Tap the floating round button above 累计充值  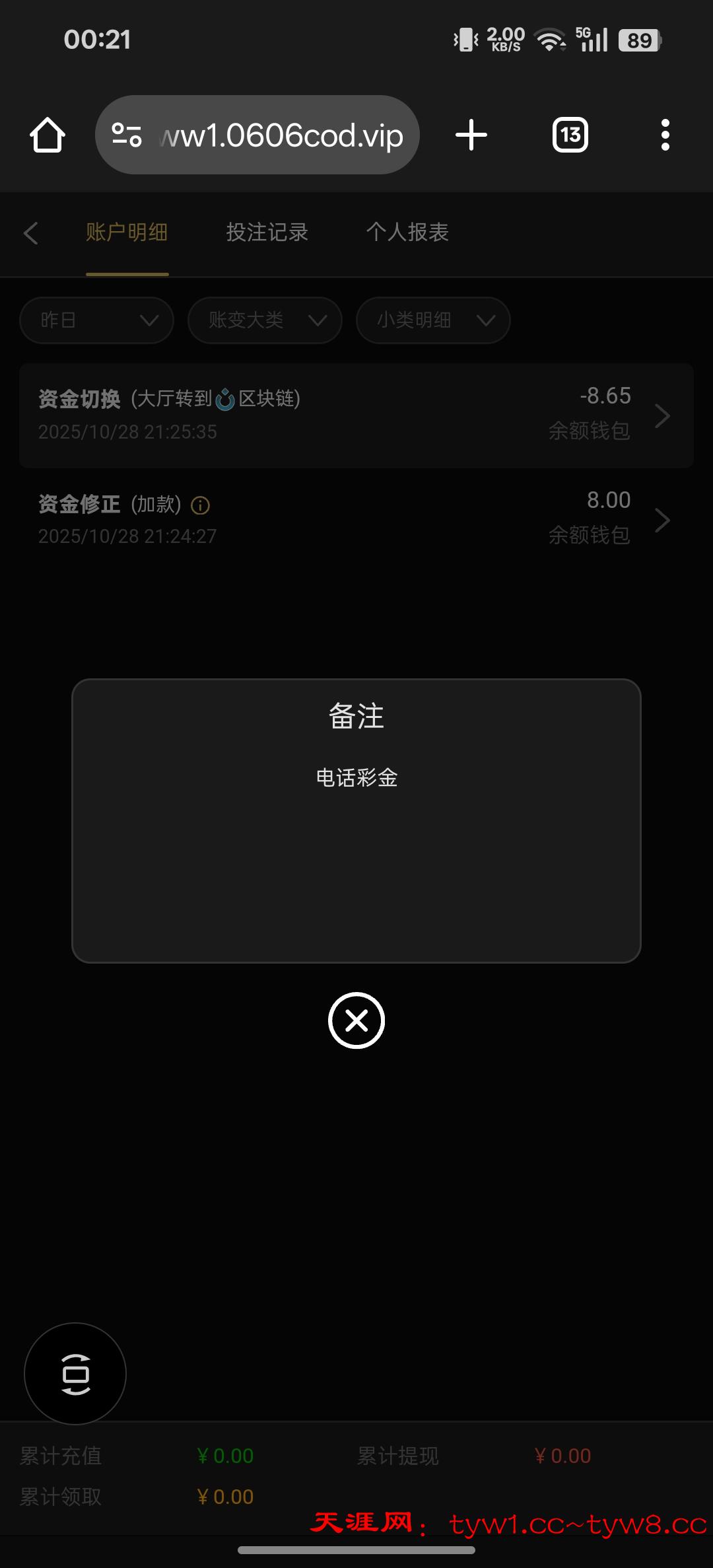tap(75, 1374)
